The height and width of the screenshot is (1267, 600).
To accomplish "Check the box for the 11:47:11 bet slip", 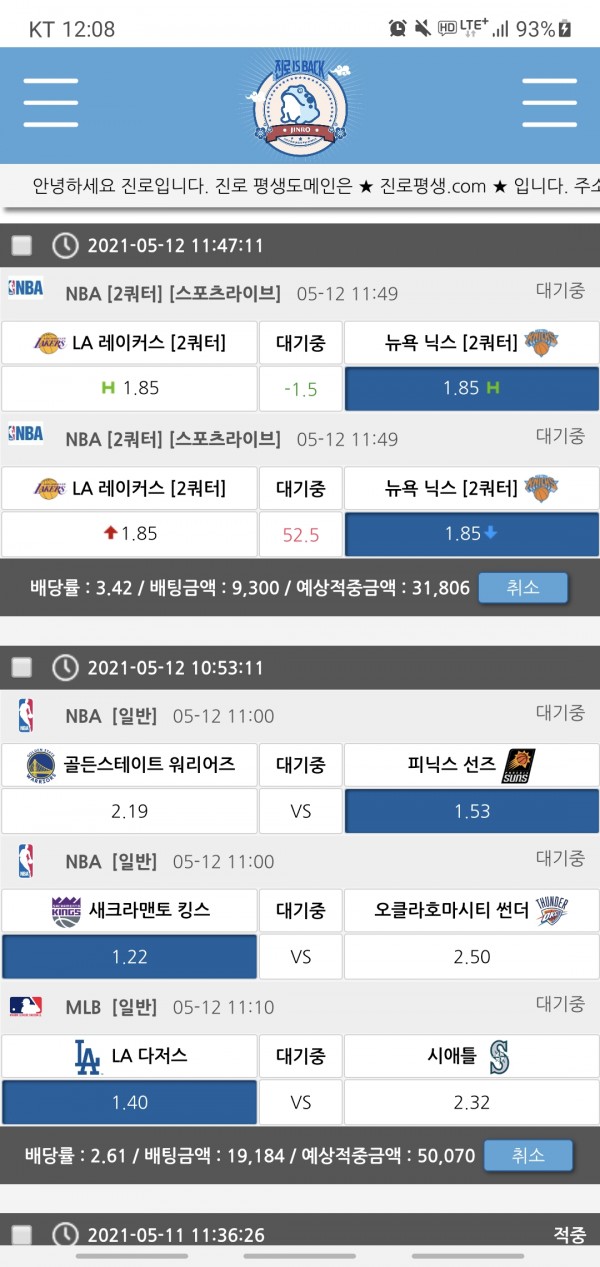I will (22, 245).
